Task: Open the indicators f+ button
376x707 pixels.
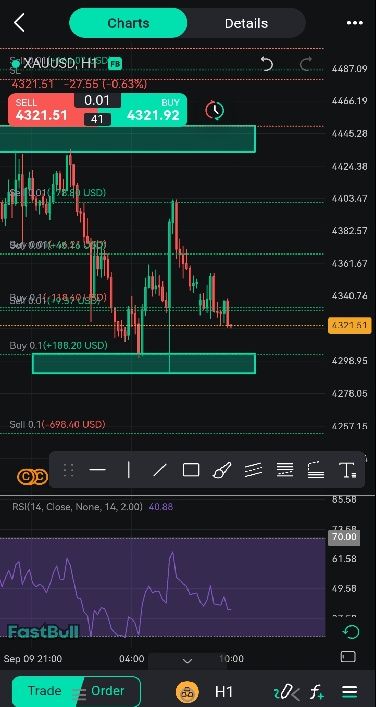Action: click(317, 692)
